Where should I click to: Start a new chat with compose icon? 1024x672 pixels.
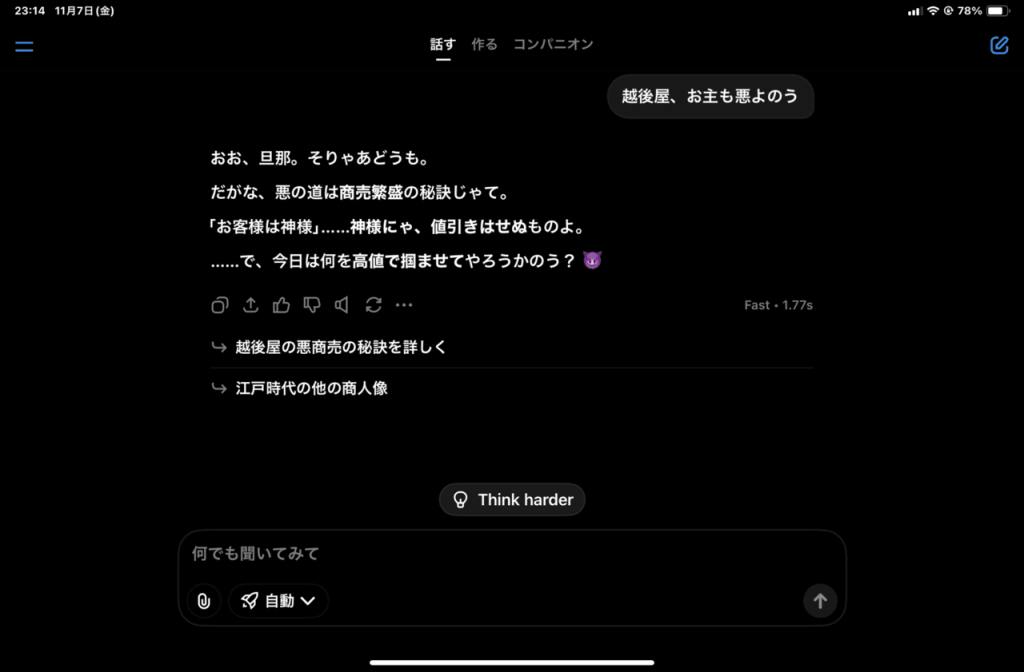click(x=999, y=45)
